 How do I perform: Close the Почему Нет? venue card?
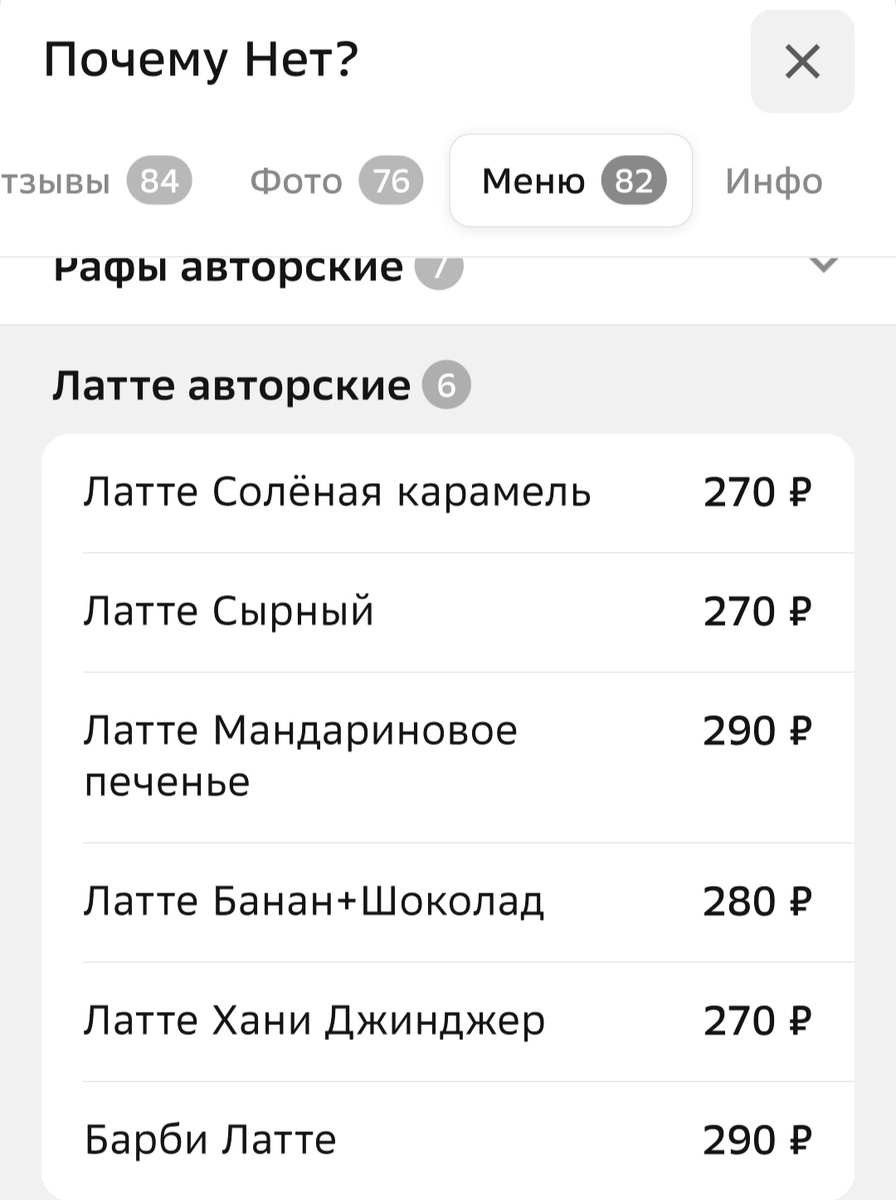point(801,61)
